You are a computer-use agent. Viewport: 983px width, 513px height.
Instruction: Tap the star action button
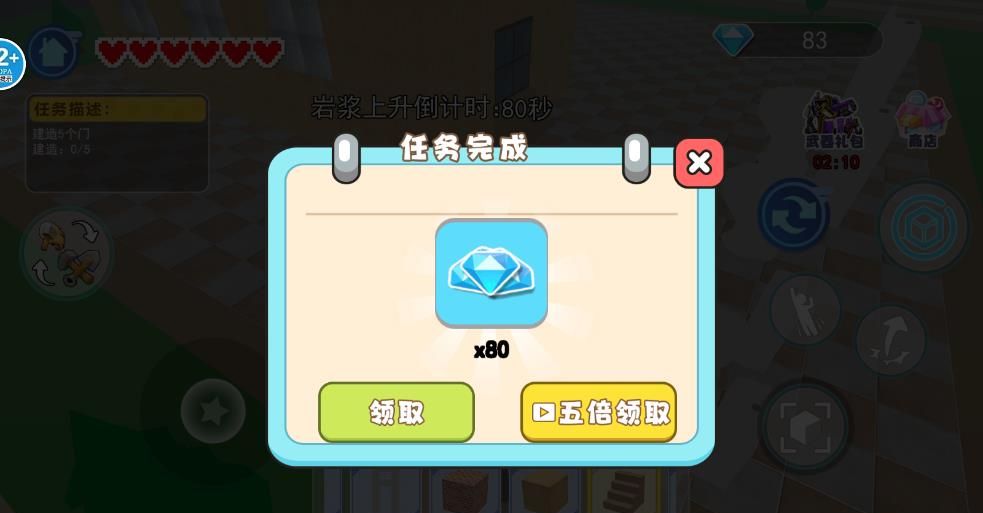(212, 410)
